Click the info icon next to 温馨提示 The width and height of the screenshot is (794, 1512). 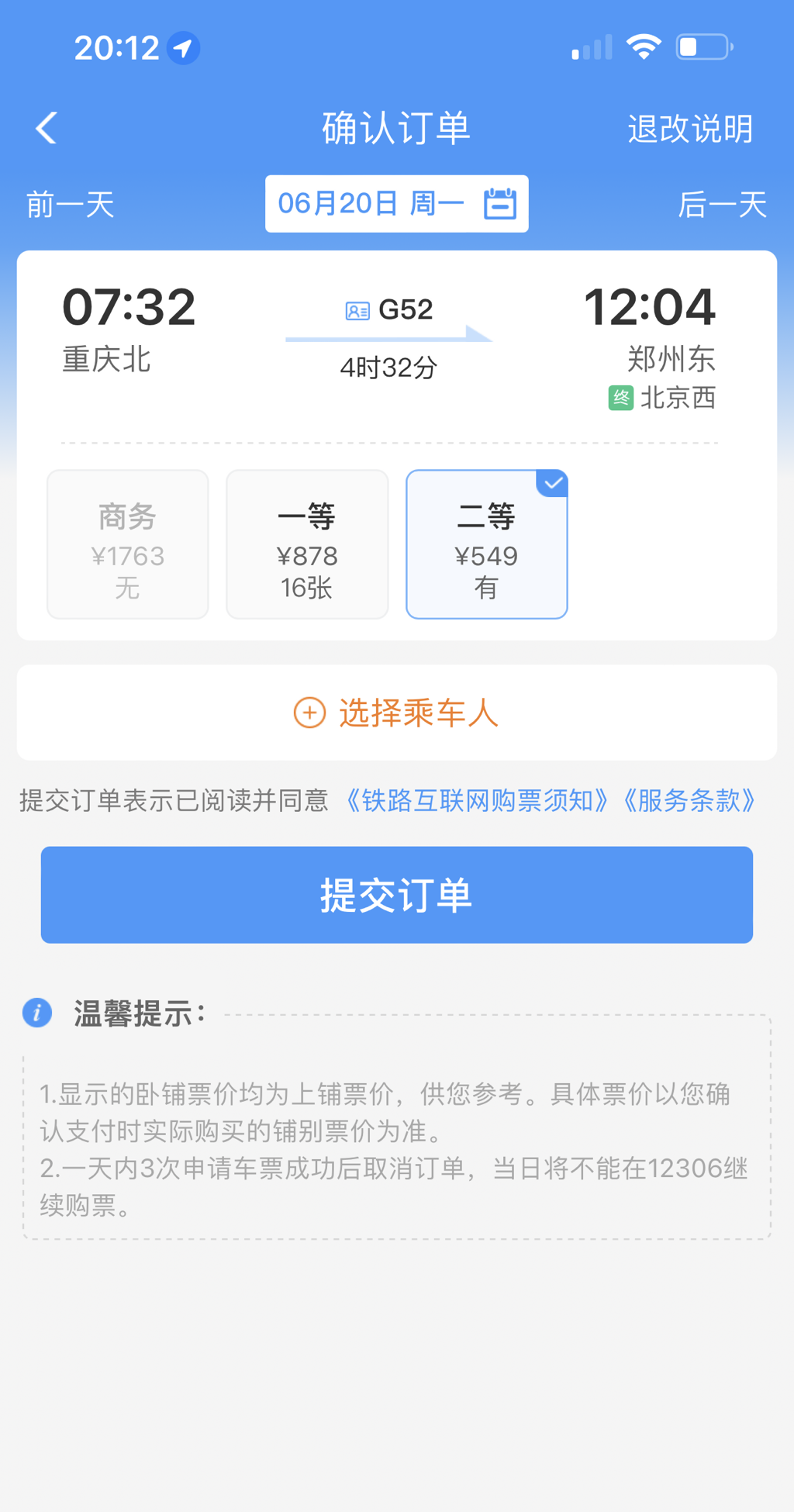click(36, 1013)
